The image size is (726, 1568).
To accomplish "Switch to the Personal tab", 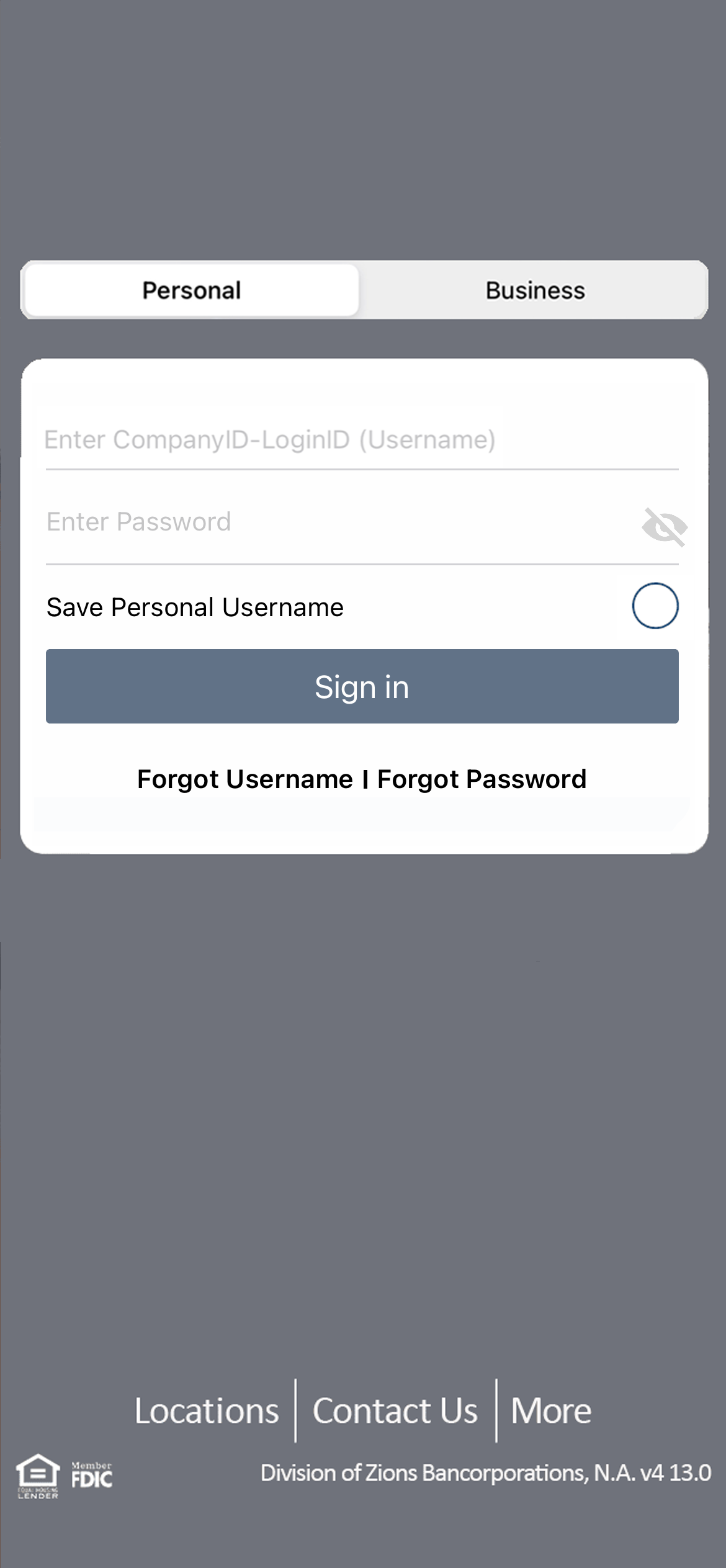I will 192,290.
